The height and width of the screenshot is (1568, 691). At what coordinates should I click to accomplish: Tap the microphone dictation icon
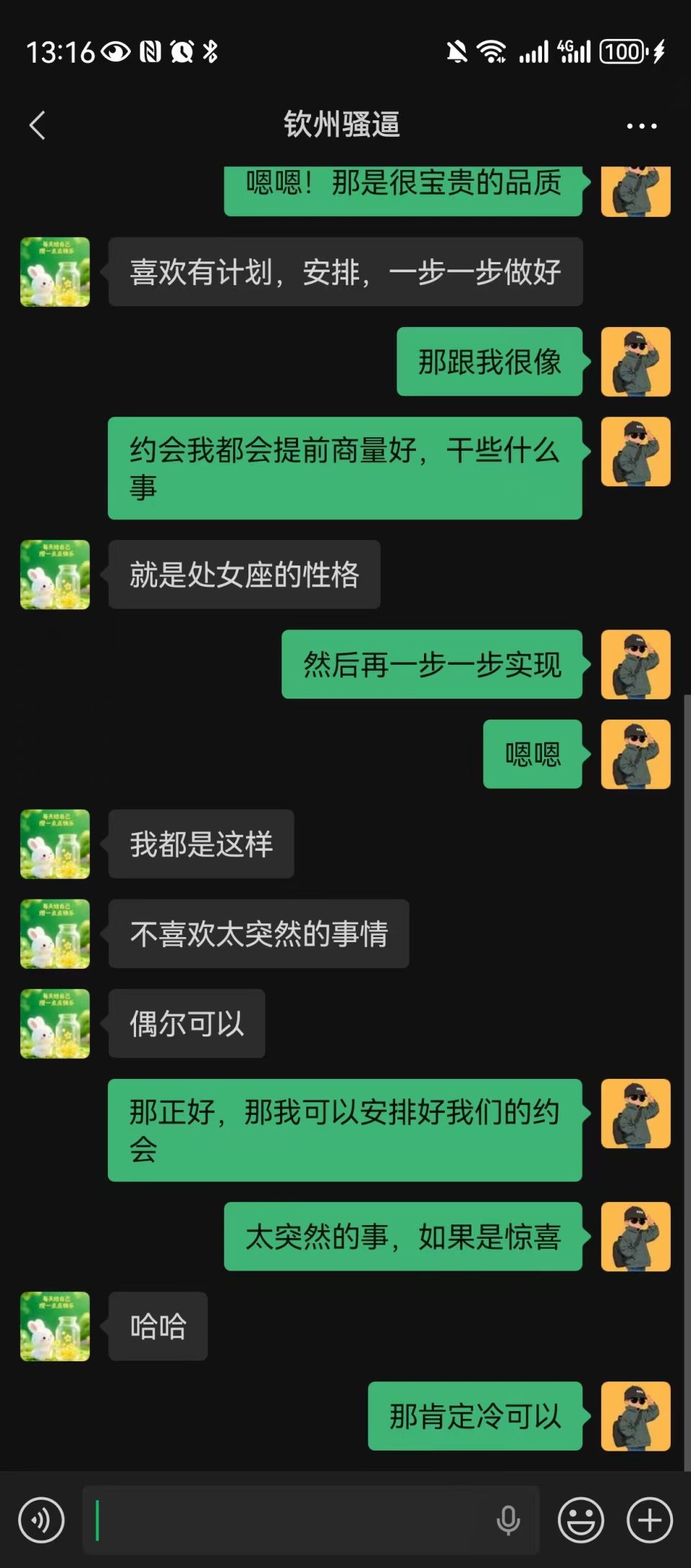coord(508,1520)
